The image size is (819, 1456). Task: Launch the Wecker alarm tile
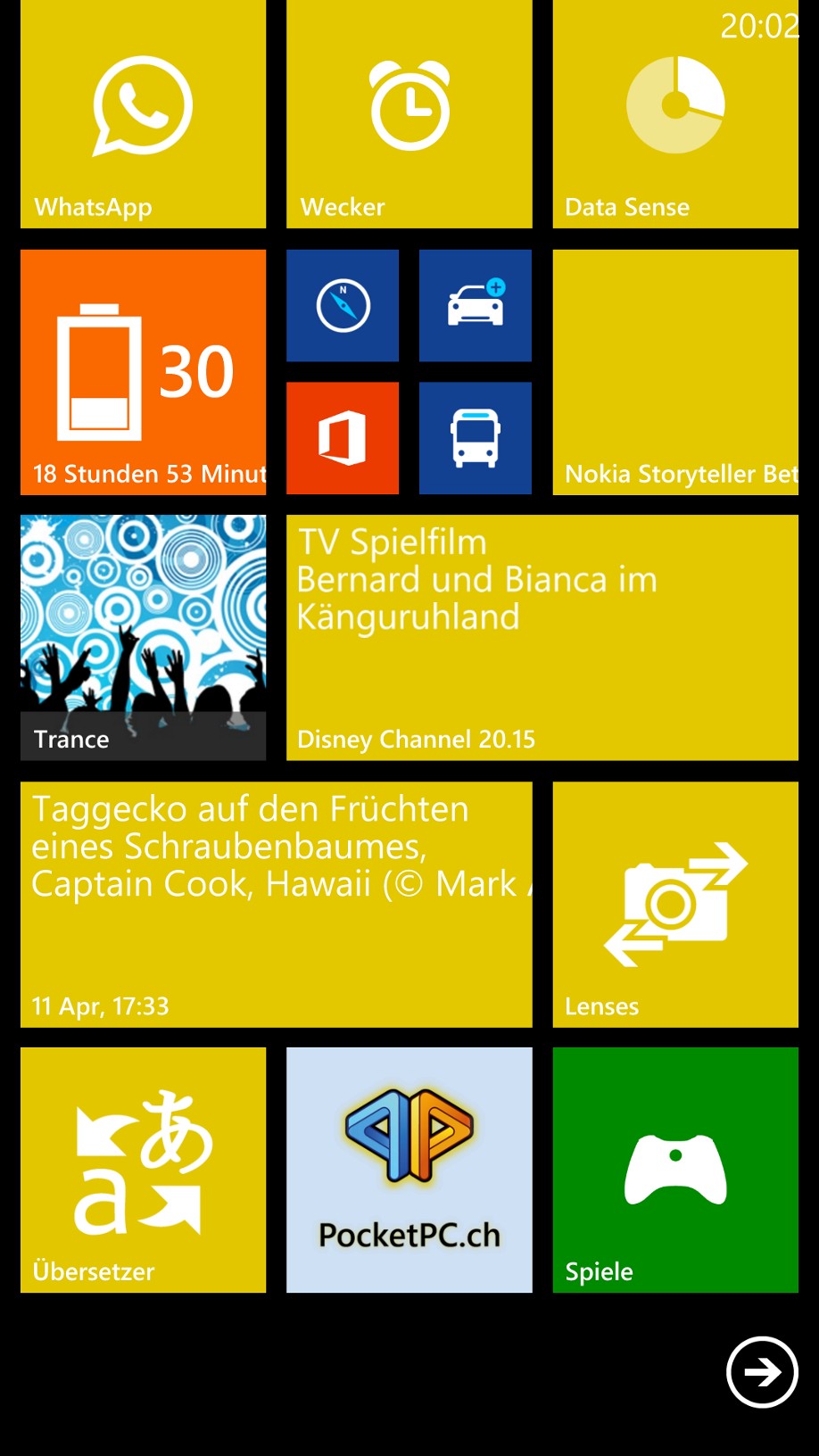[409, 114]
